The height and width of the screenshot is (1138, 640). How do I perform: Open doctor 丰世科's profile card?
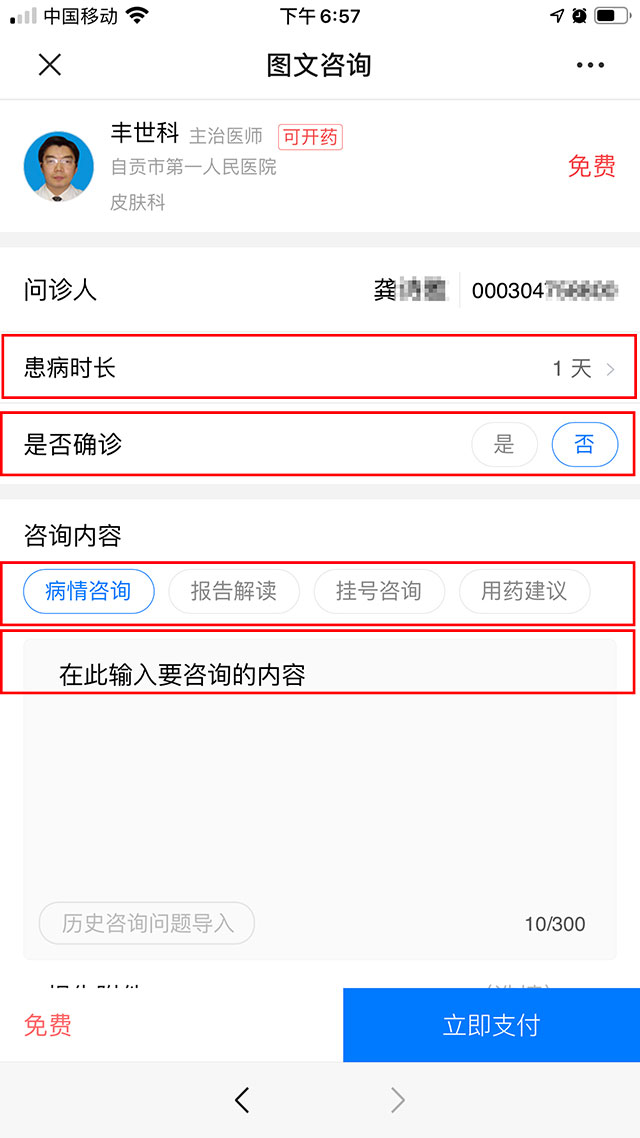tap(320, 166)
